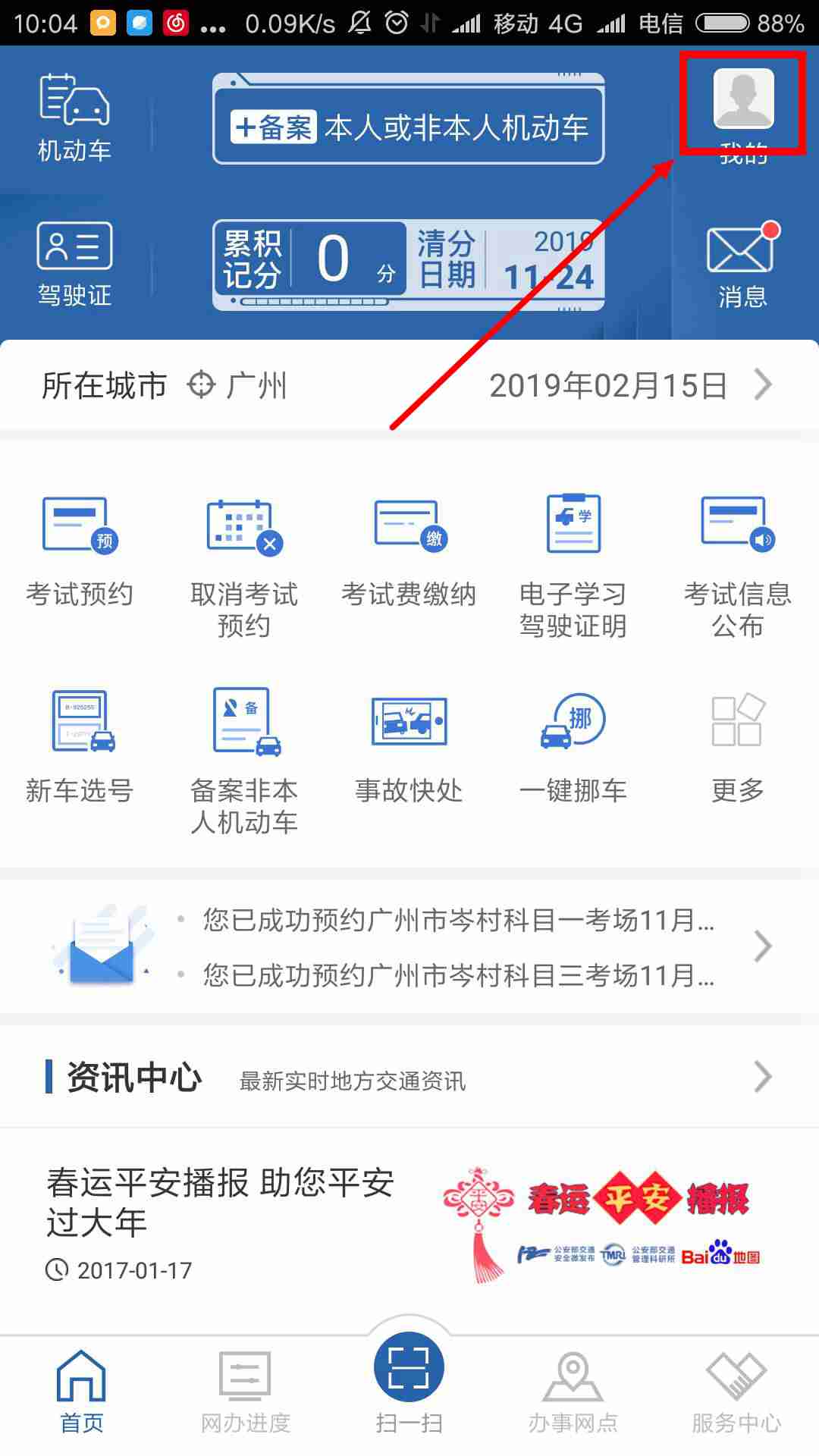Select 取消考试预约
Viewport: 819px width, 1456px height.
pyautogui.click(x=244, y=565)
